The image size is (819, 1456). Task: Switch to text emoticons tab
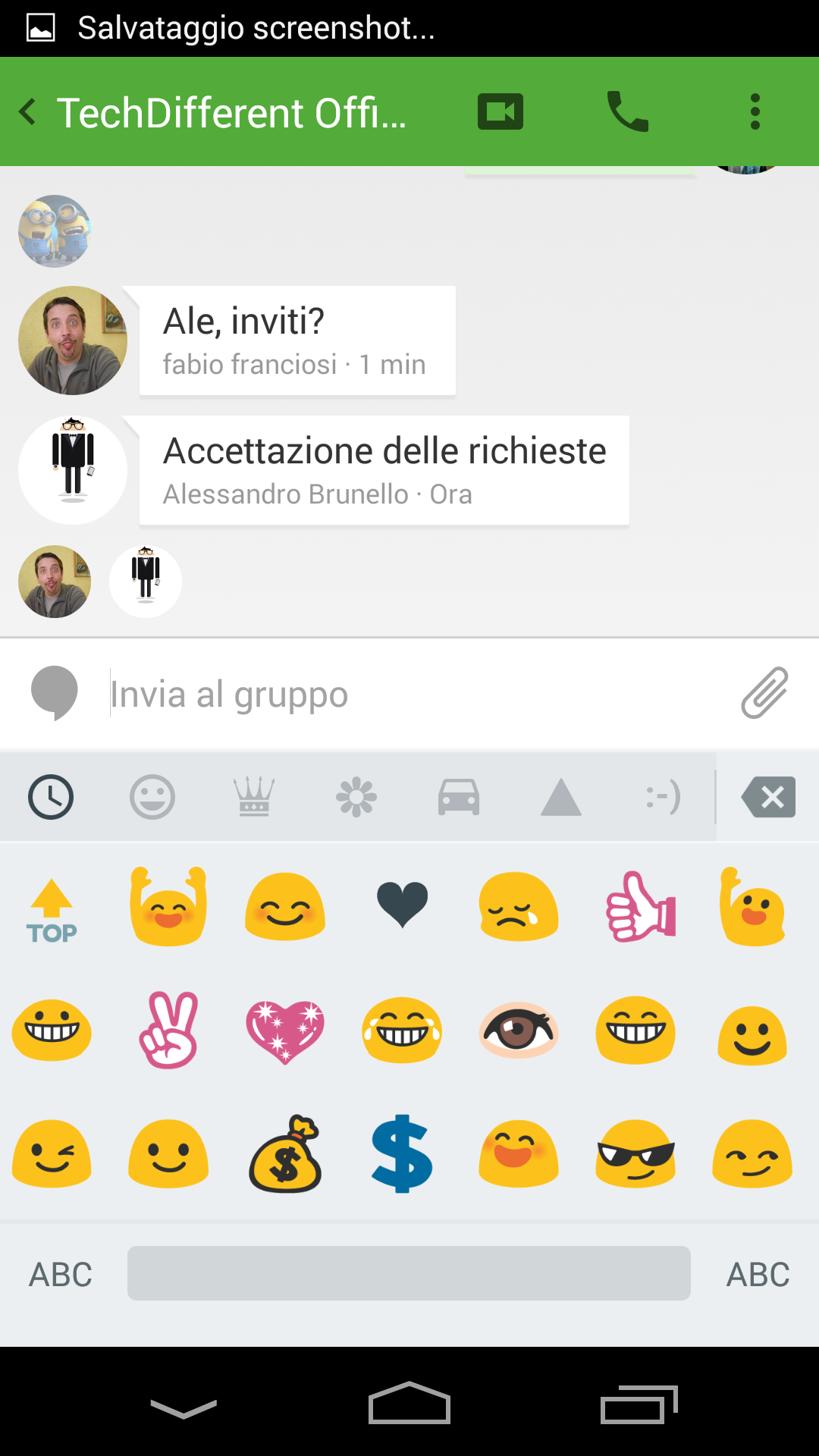click(664, 797)
